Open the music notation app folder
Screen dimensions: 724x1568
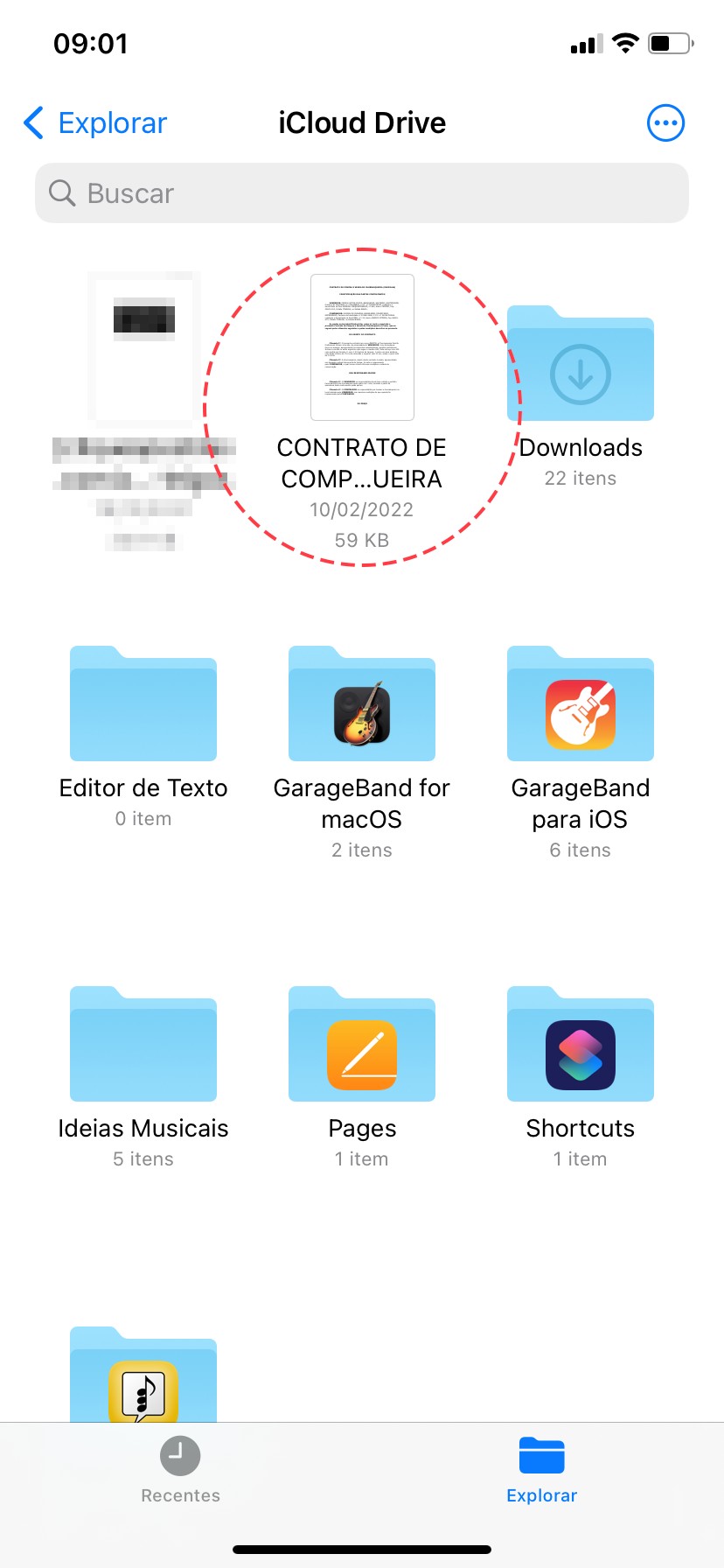point(143,1381)
